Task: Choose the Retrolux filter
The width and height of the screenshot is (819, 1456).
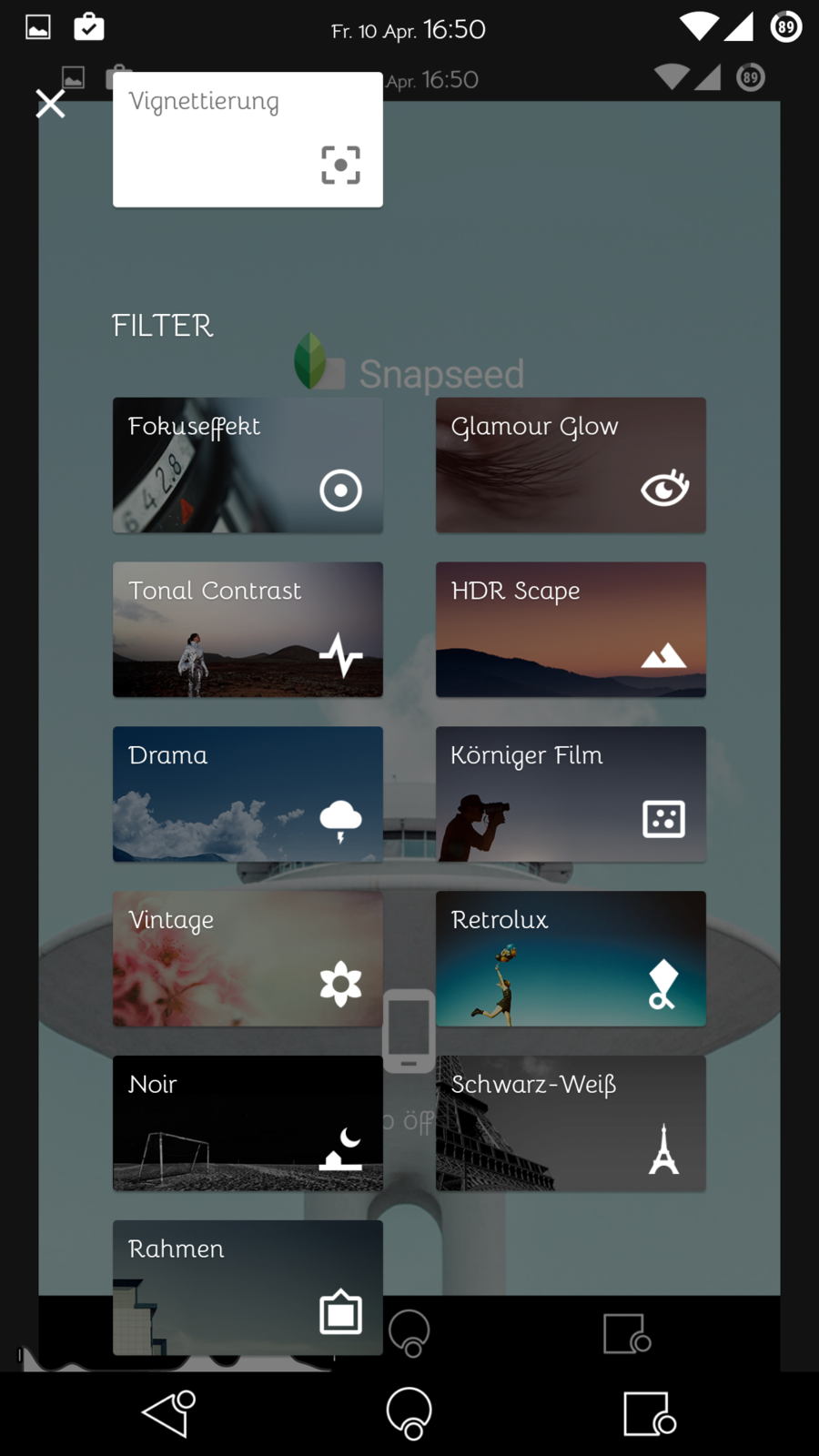Action: (571, 959)
